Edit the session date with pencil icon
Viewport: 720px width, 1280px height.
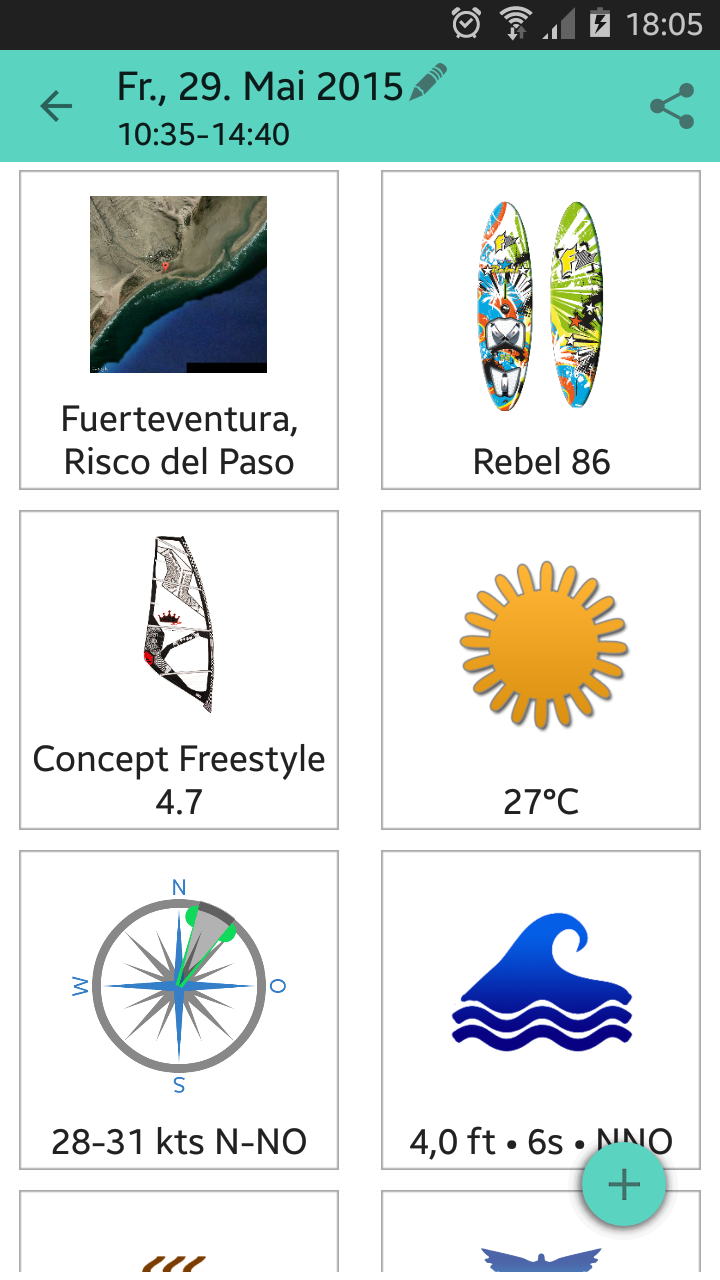click(429, 82)
